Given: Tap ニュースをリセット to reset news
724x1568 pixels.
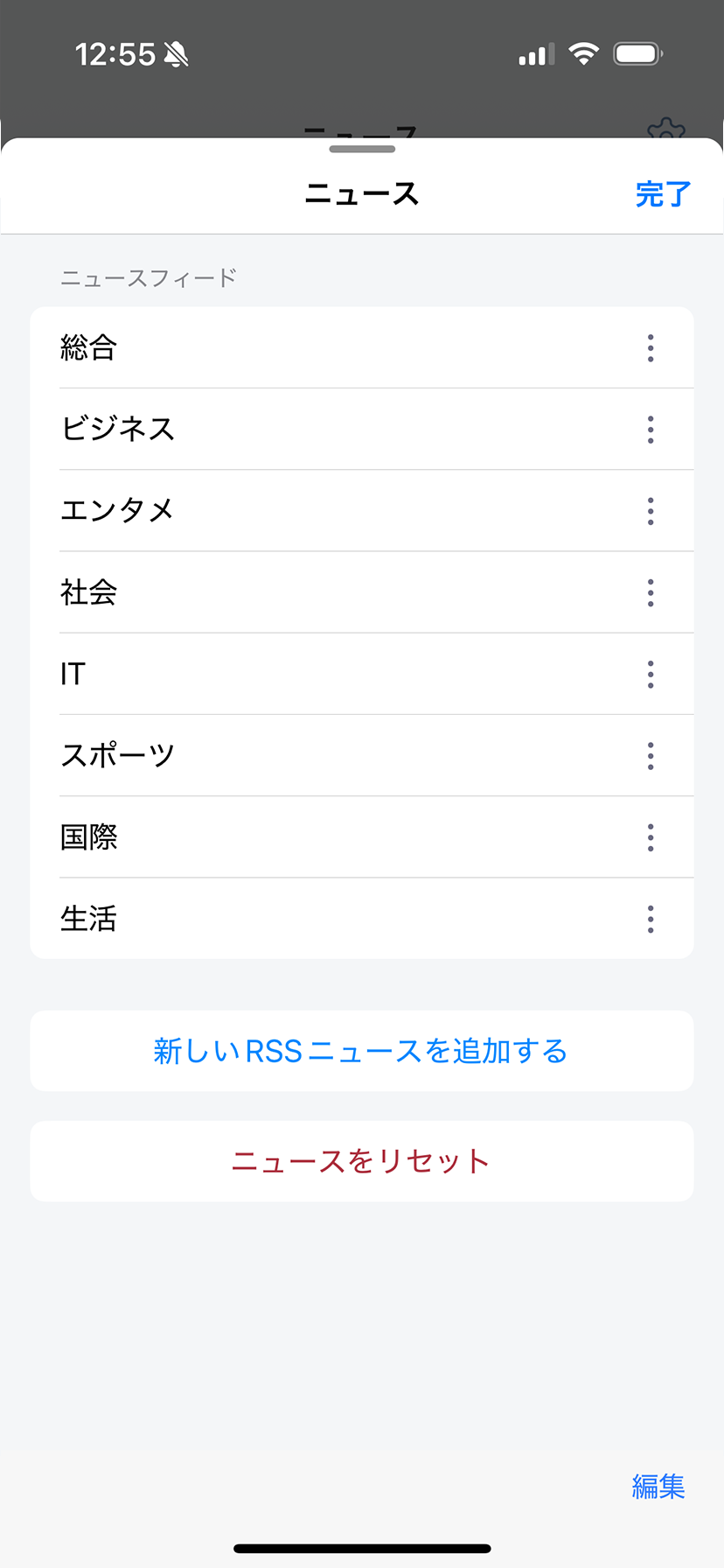Looking at the screenshot, I should click(x=362, y=1161).
